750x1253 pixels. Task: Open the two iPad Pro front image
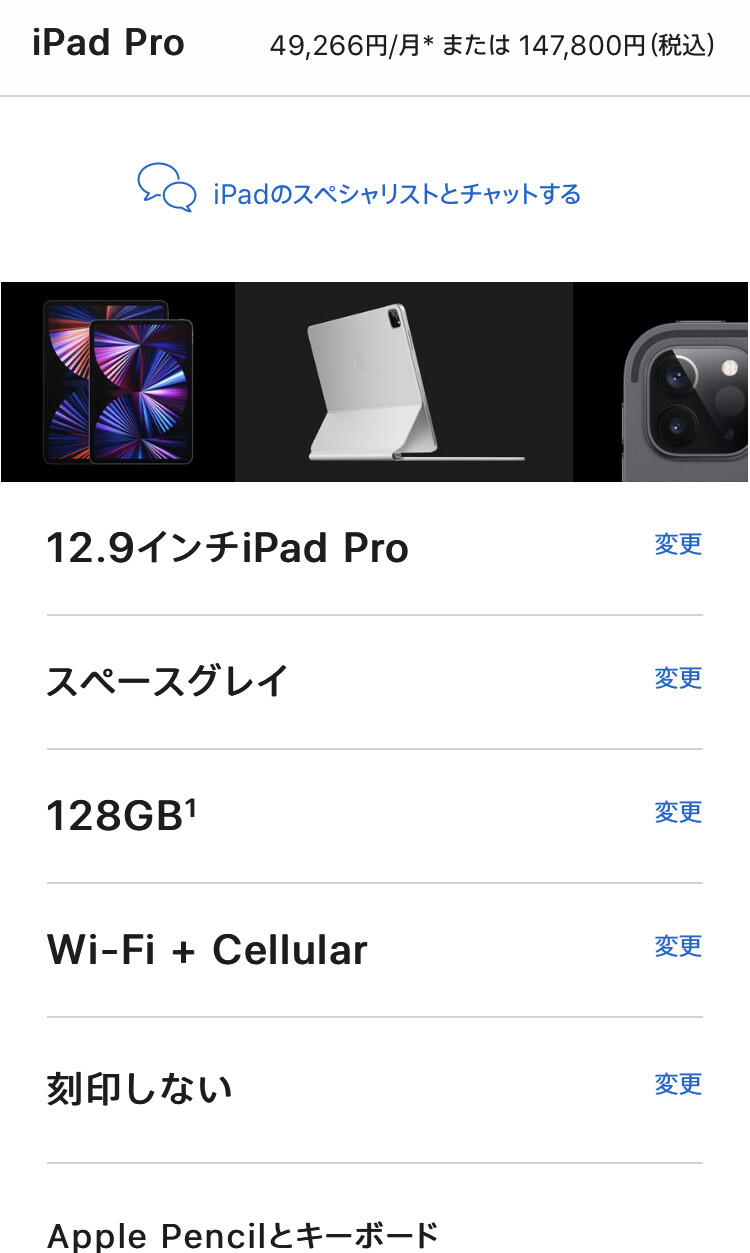[118, 382]
